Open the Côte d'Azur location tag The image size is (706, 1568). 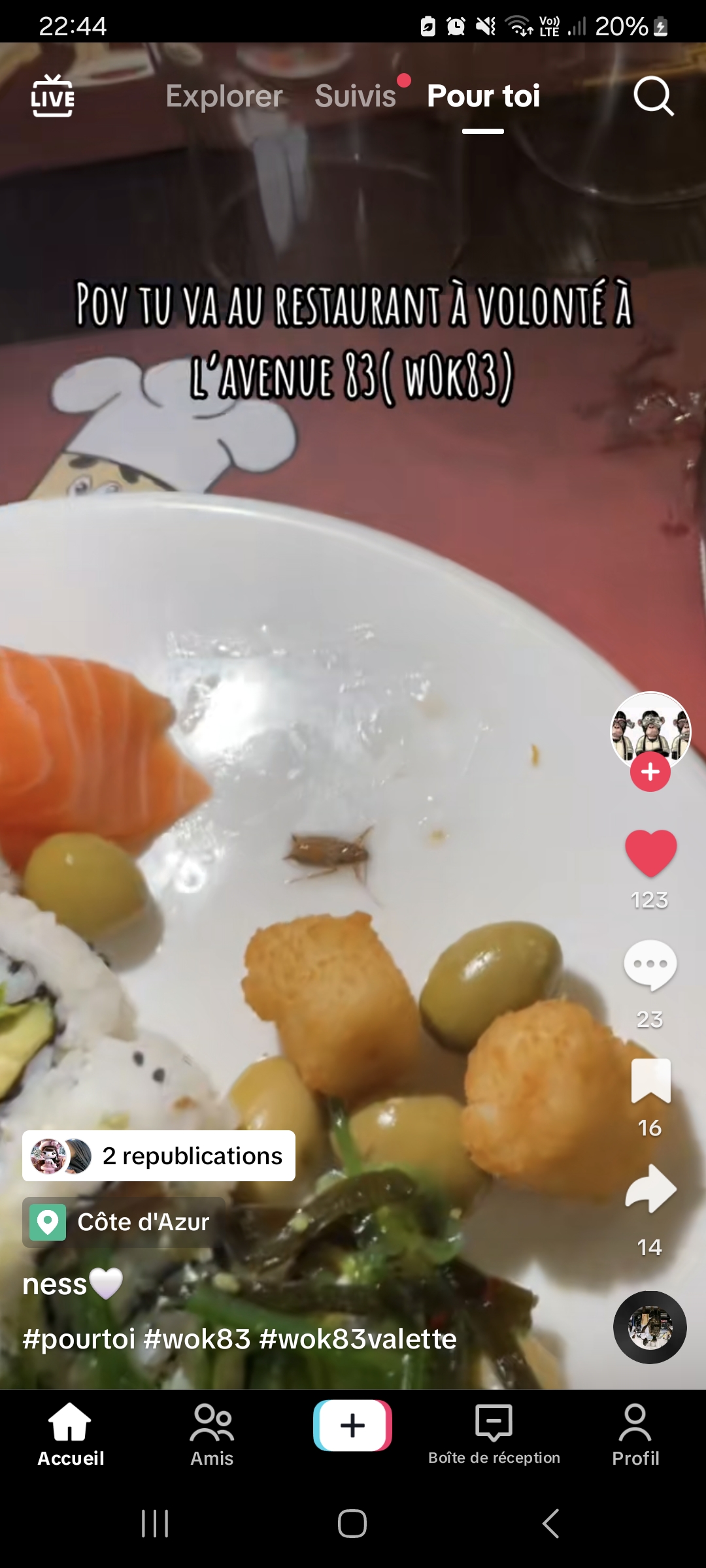point(124,1222)
